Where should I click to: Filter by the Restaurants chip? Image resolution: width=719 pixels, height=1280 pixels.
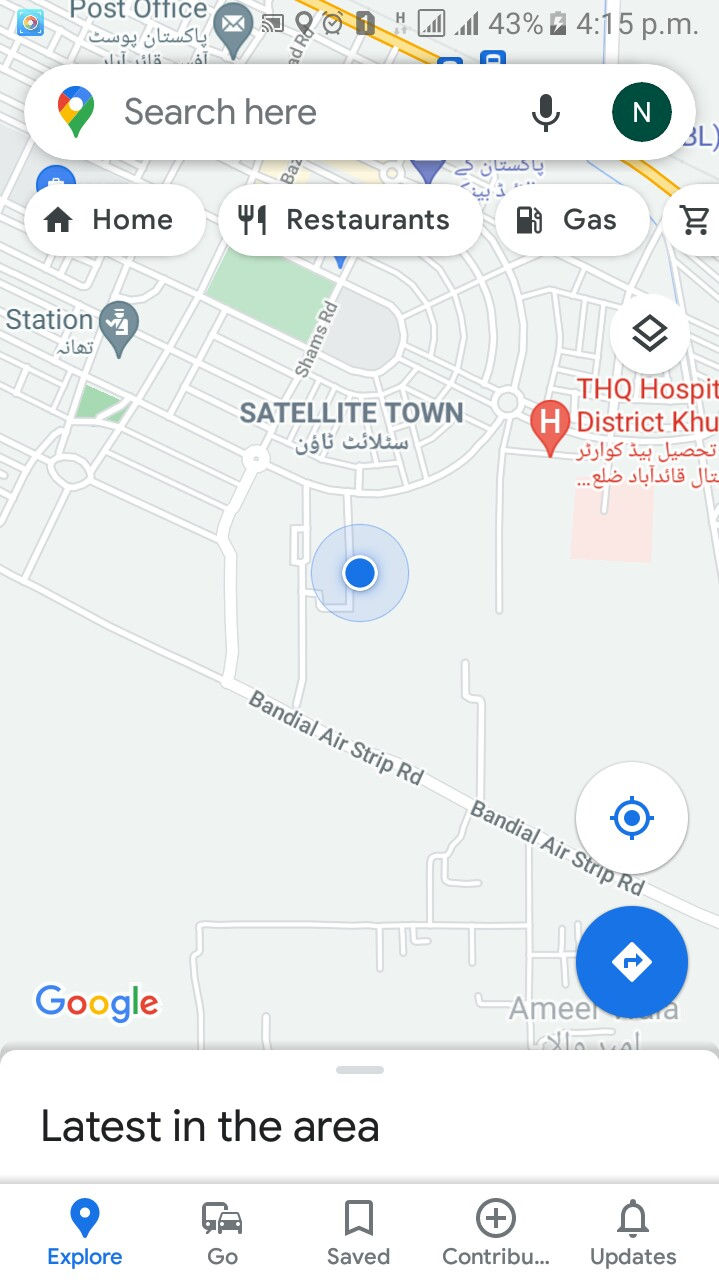tap(349, 220)
